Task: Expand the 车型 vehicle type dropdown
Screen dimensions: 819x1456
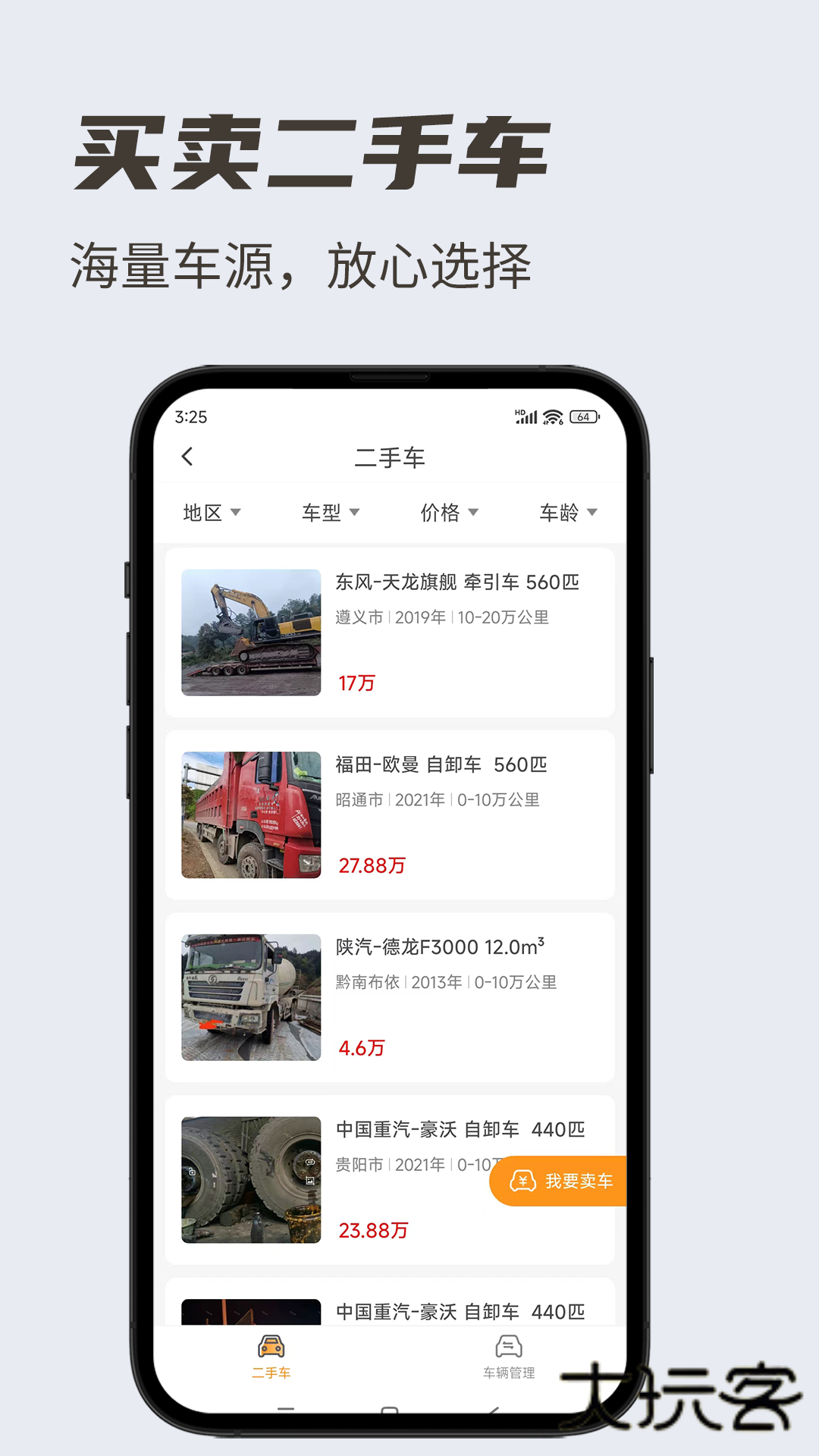Action: (x=331, y=513)
